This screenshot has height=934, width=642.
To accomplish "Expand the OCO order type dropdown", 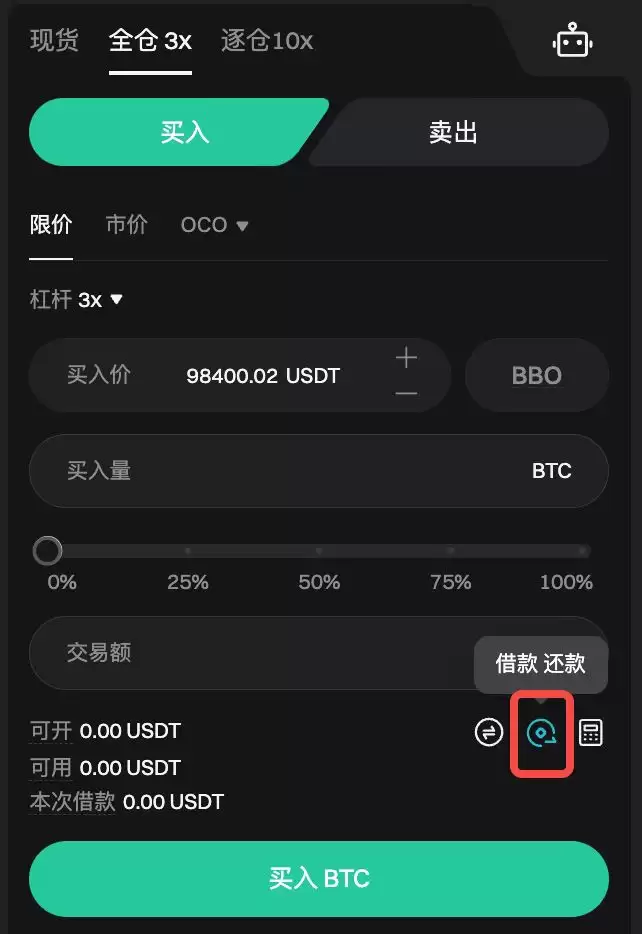I will point(214,225).
